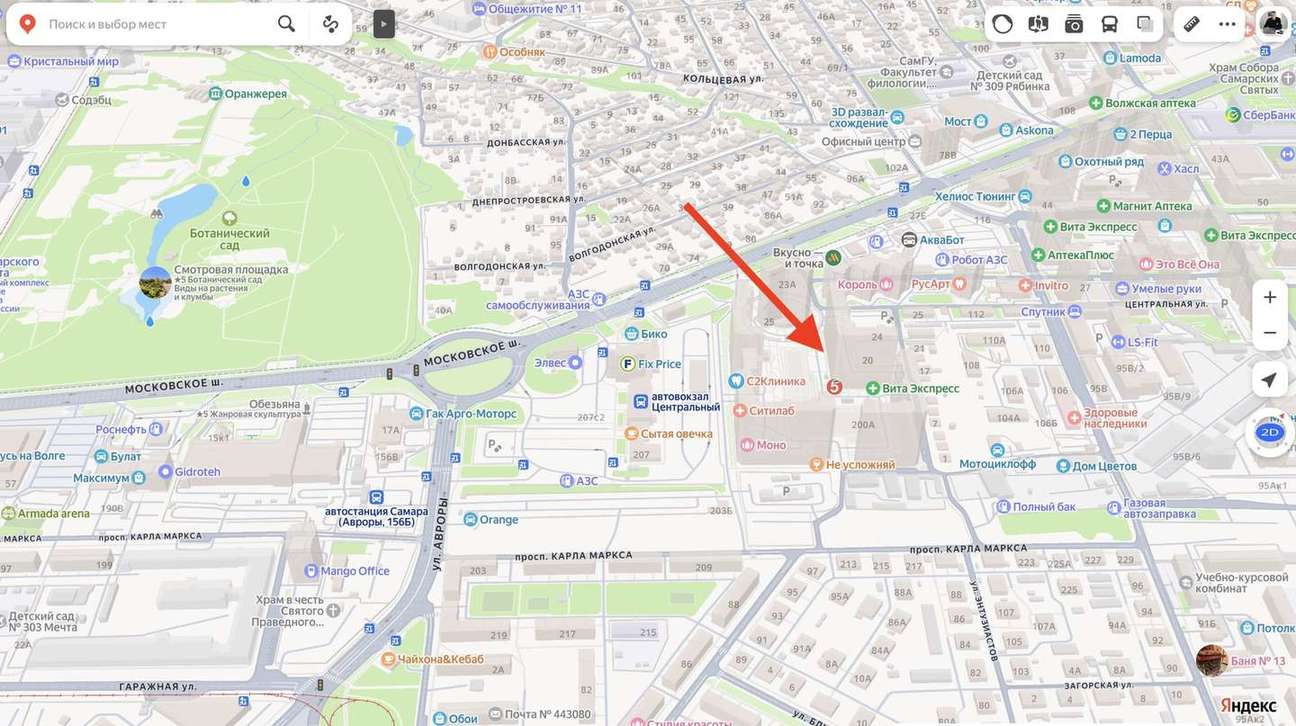Open map layers selector
1296x726 pixels.
(1145, 24)
